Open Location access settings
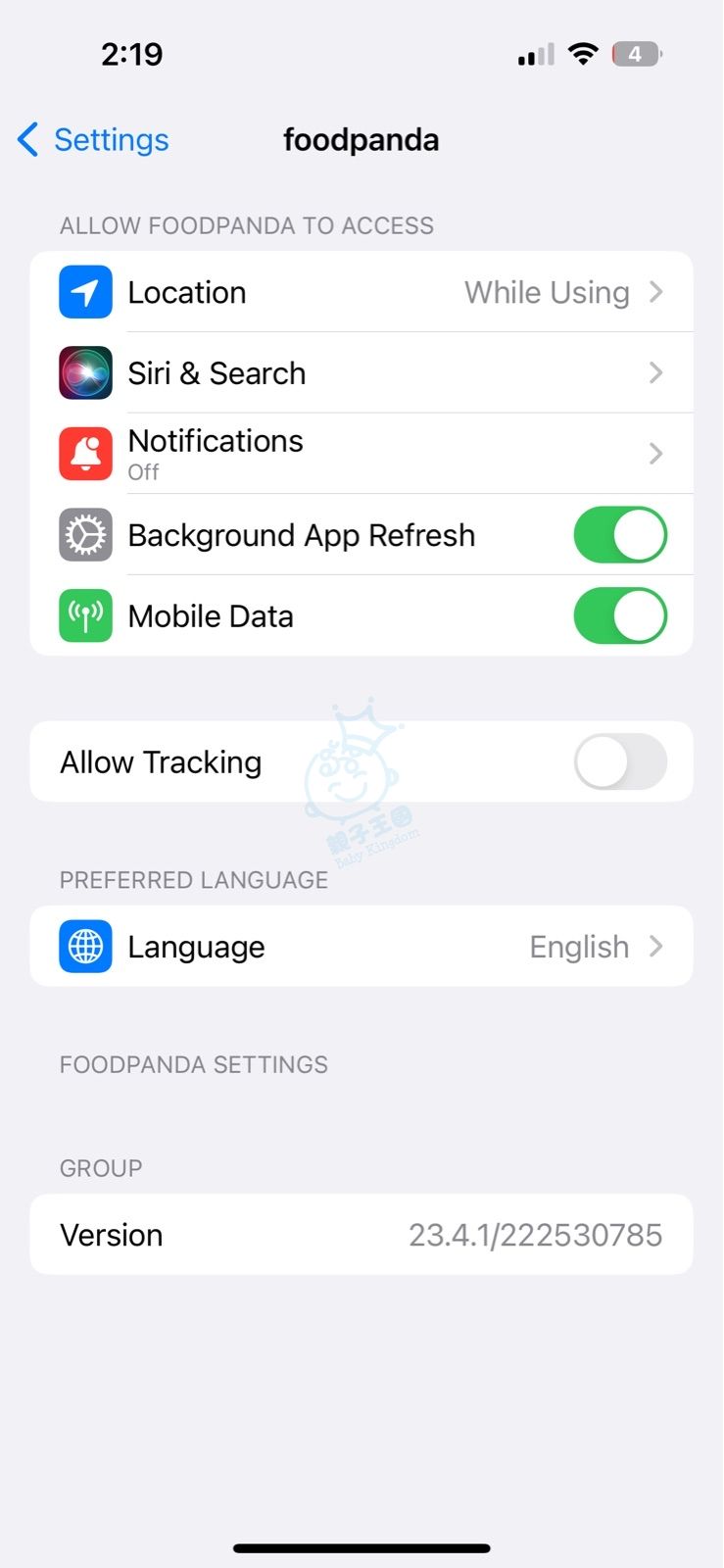The image size is (724, 1568). coord(362,292)
